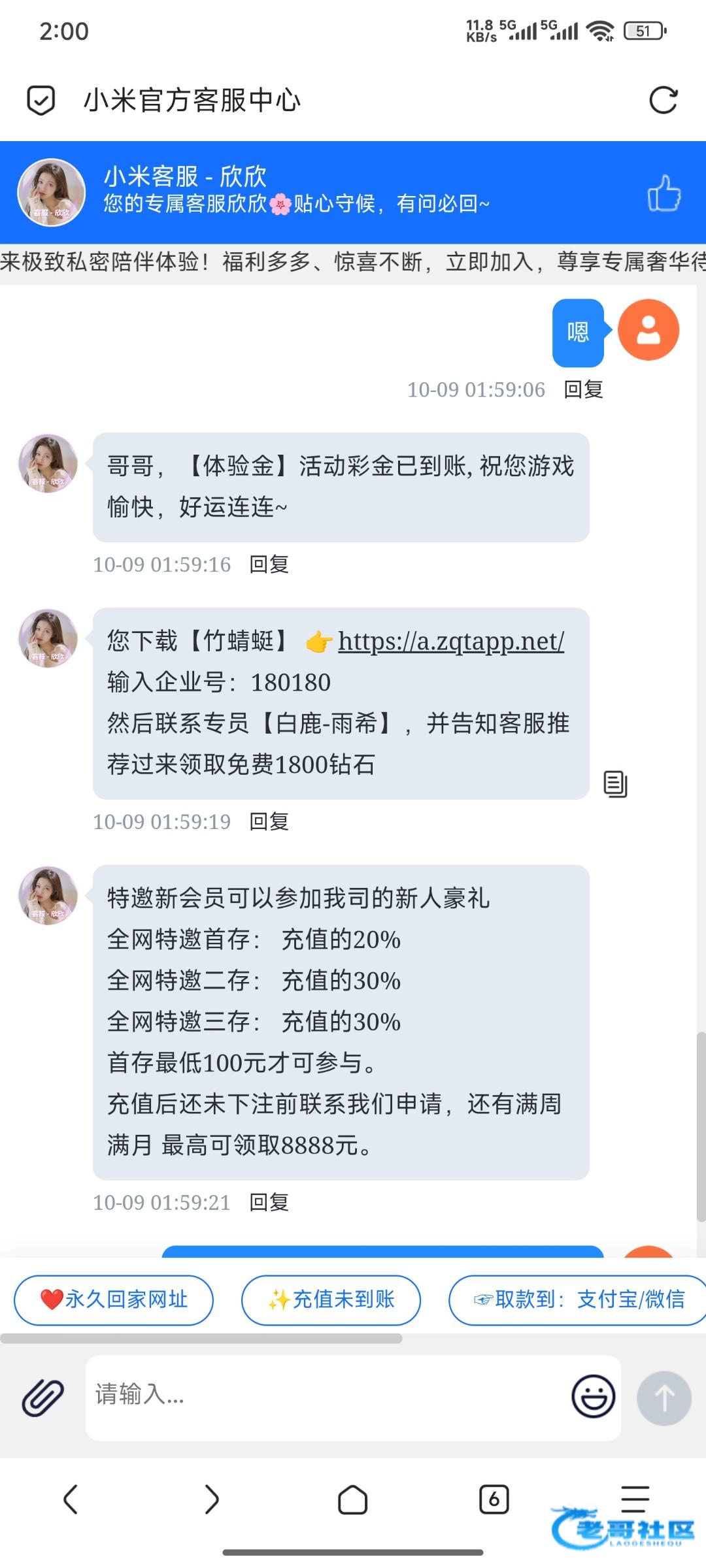Tap the thumbs-up icon for agent 欣欣
Image resolution: width=706 pixels, height=1568 pixels.
(x=664, y=193)
